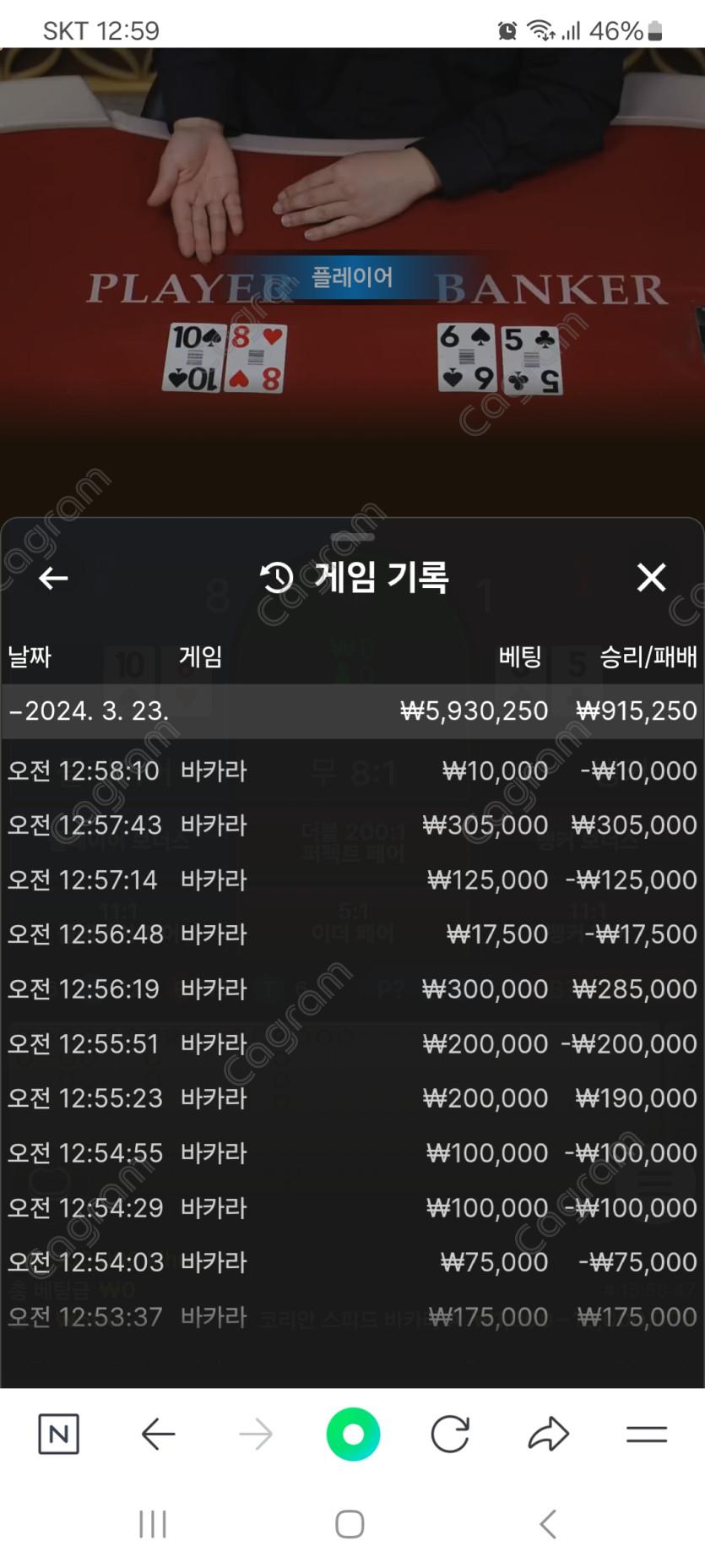
Task: Tap the system home button
Action: pos(350,1524)
